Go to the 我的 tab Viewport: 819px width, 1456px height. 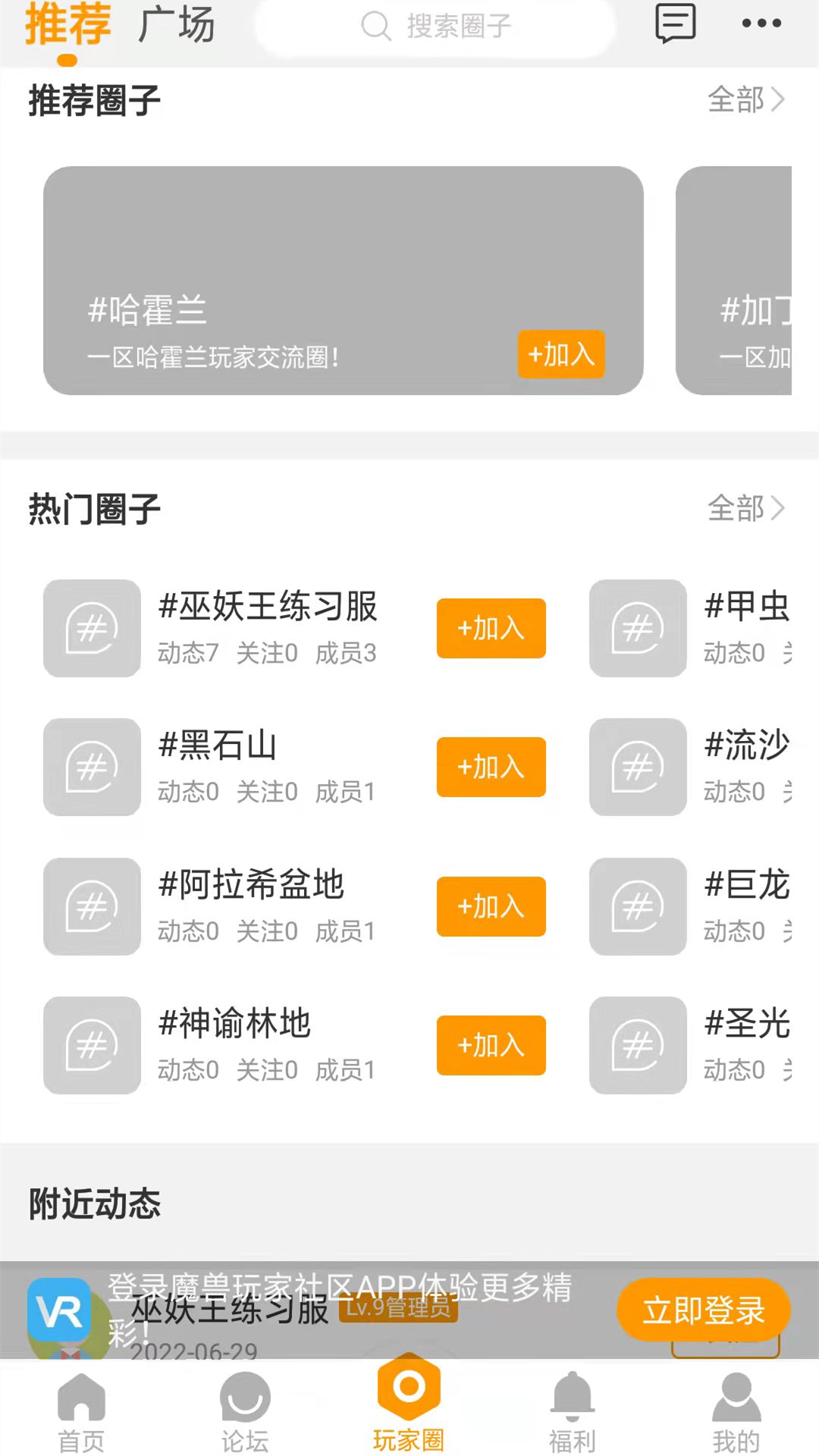tap(736, 1412)
